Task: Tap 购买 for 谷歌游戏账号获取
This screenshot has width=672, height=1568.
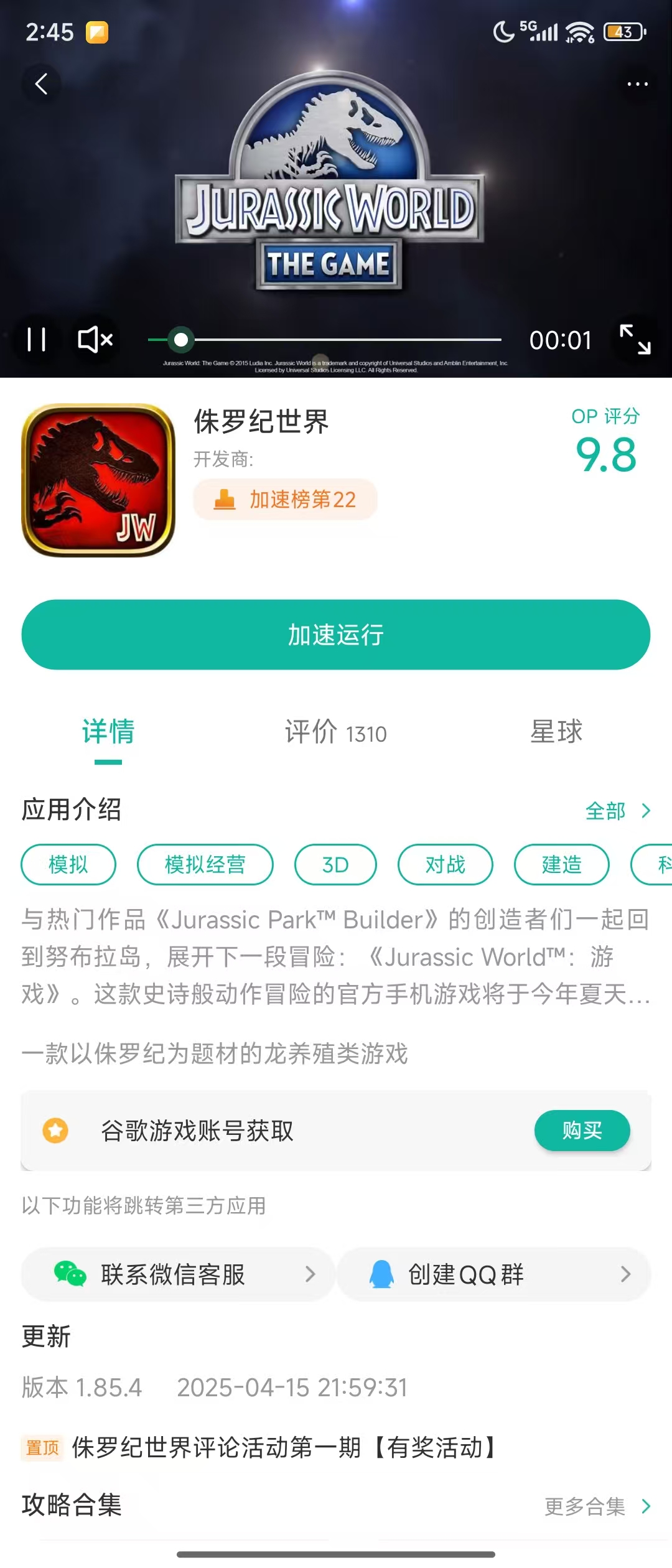Action: (582, 1130)
